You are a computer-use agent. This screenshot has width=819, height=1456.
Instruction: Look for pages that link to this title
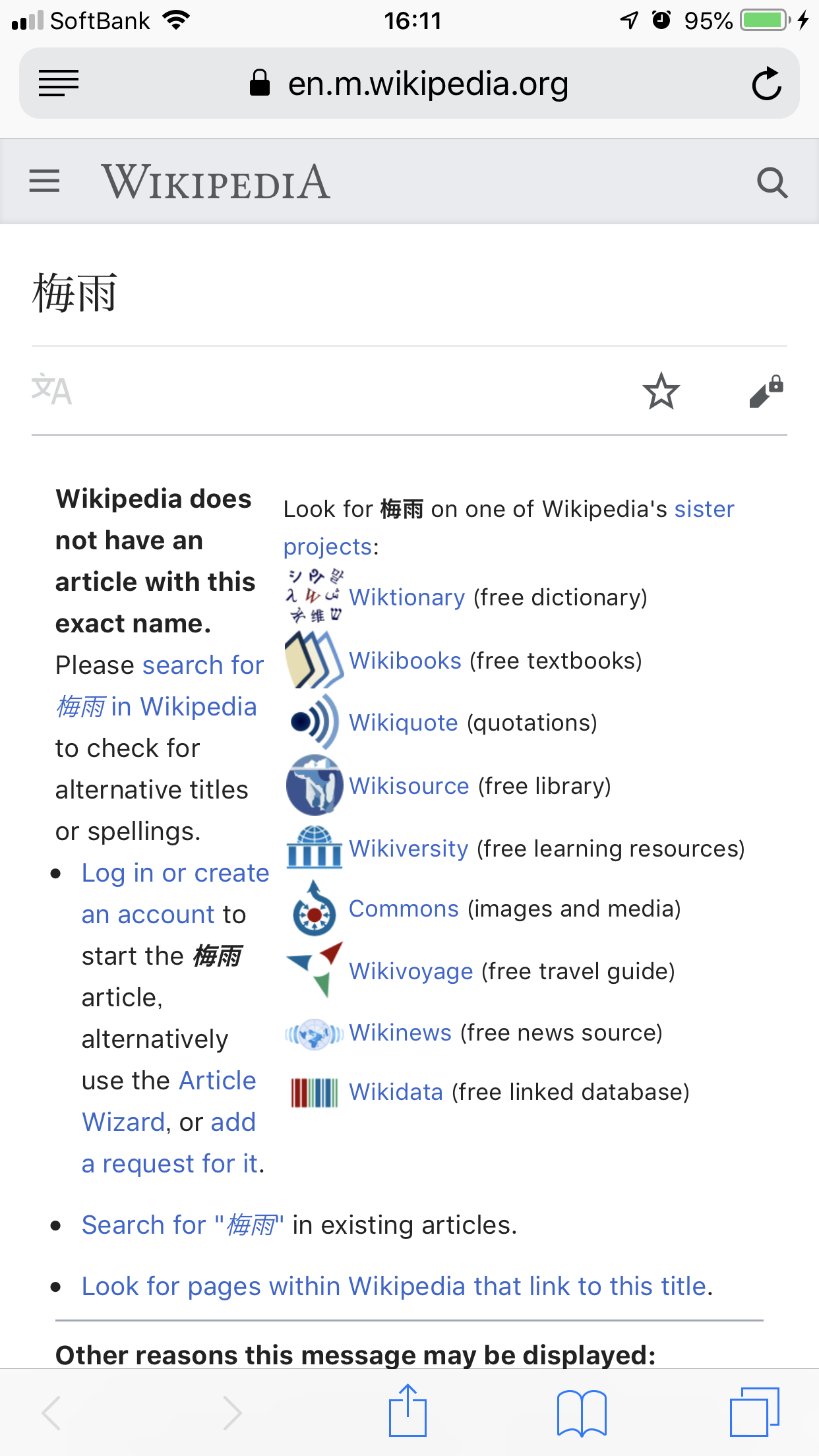click(x=394, y=1287)
